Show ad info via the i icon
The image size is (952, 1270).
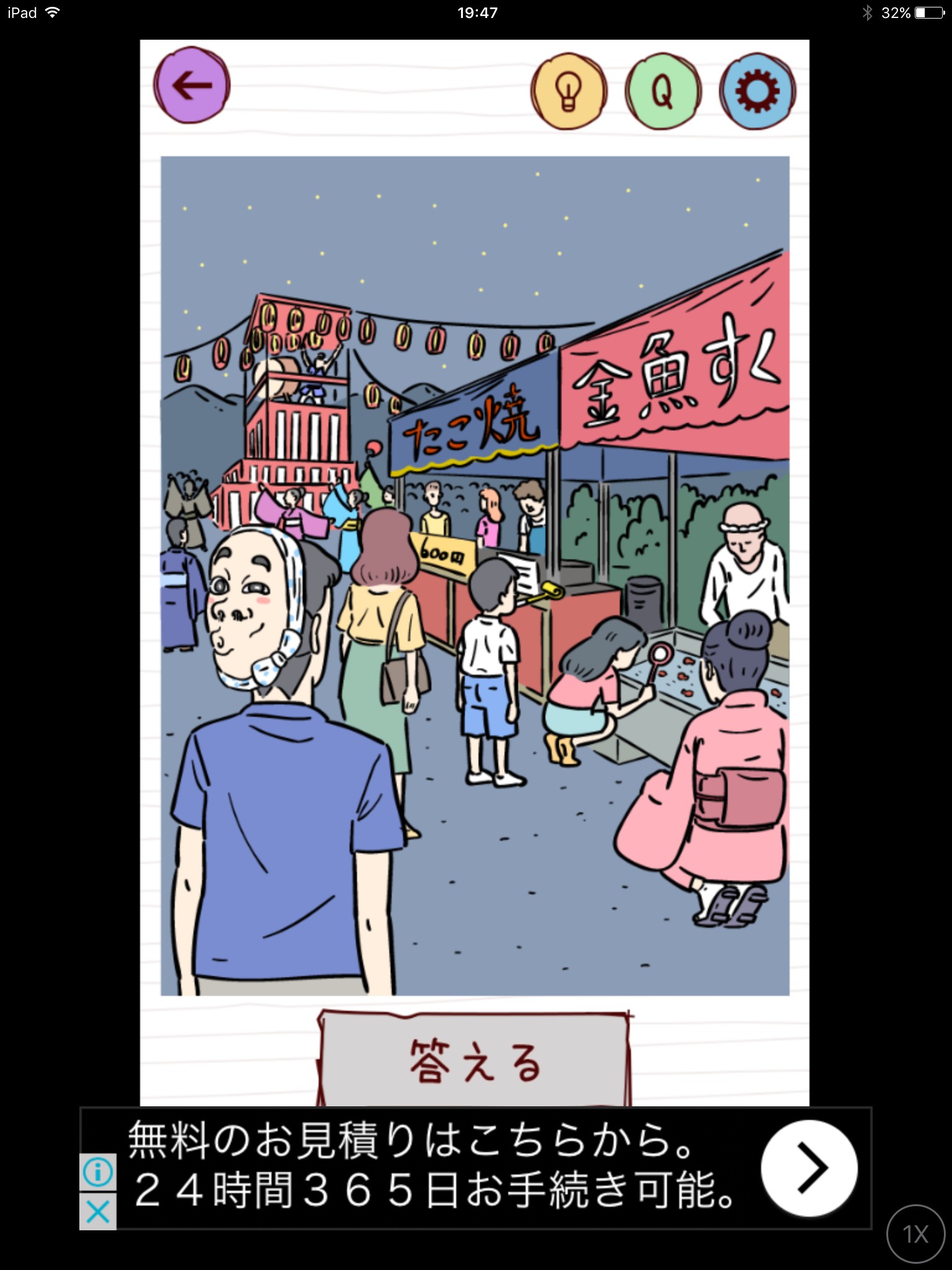pyautogui.click(x=98, y=1172)
